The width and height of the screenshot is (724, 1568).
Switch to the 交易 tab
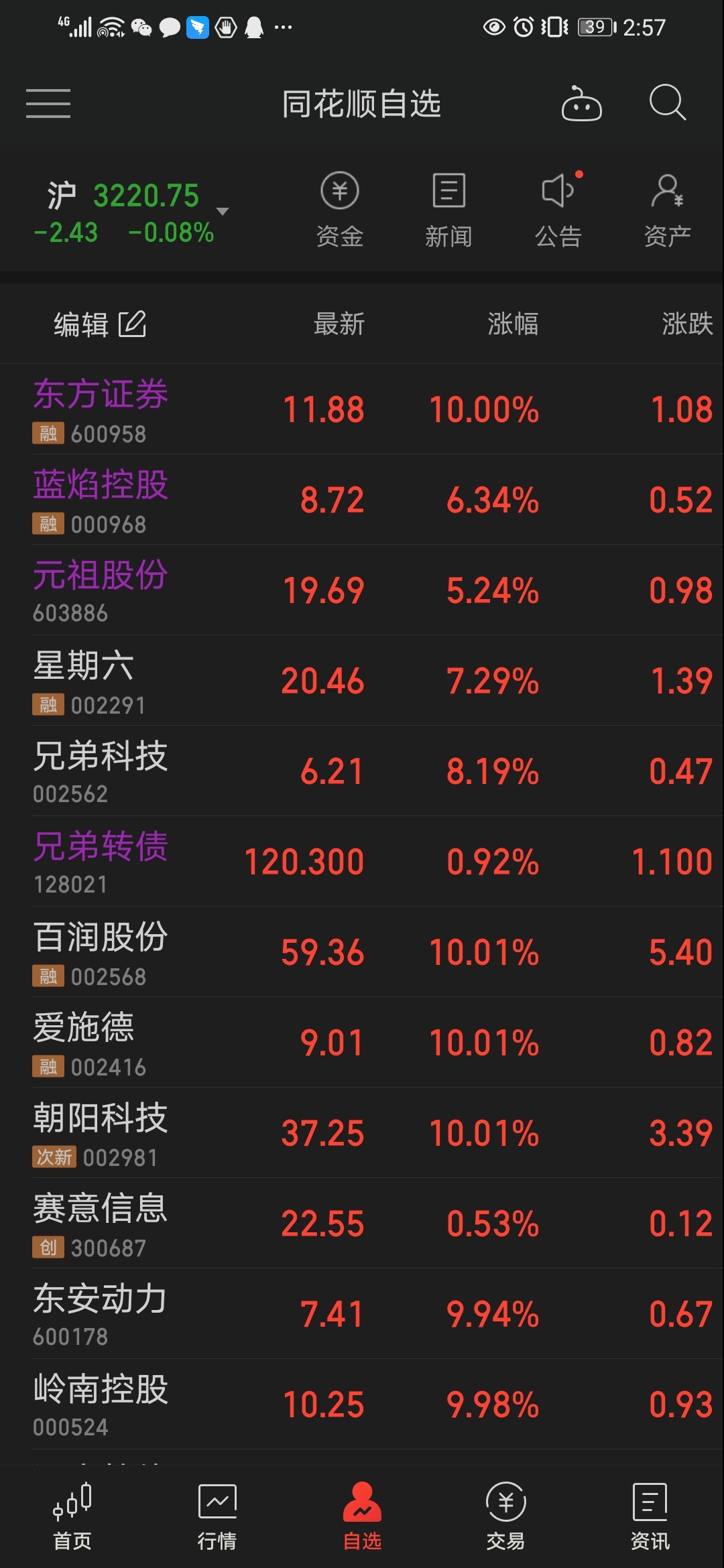coord(506,1517)
